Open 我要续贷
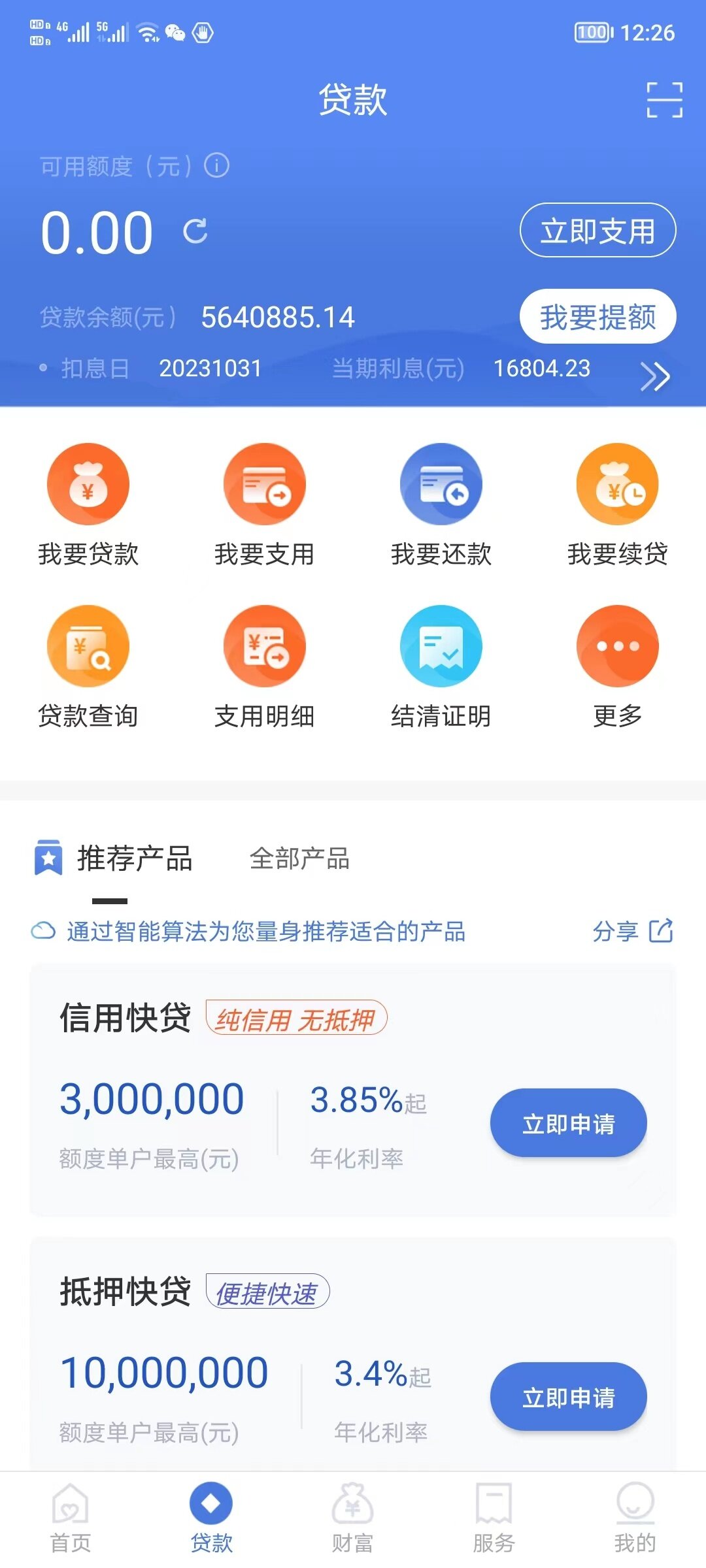706x1568 pixels. 618,504
